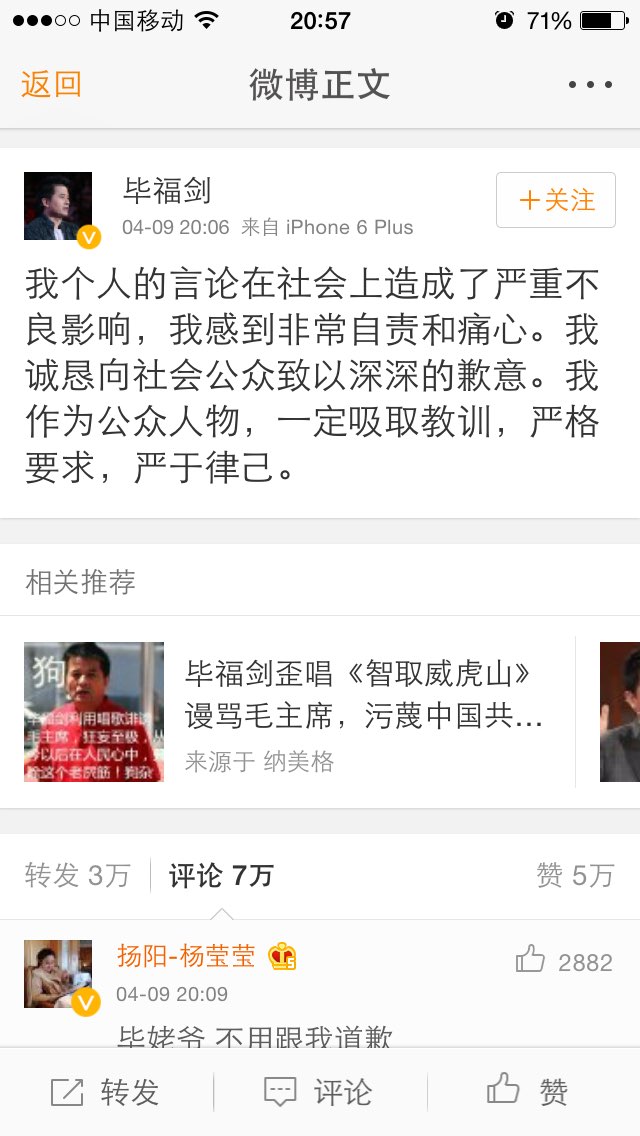The image size is (640, 1136).
Task: Write a comment via bottom 评论
Action: point(318,1092)
